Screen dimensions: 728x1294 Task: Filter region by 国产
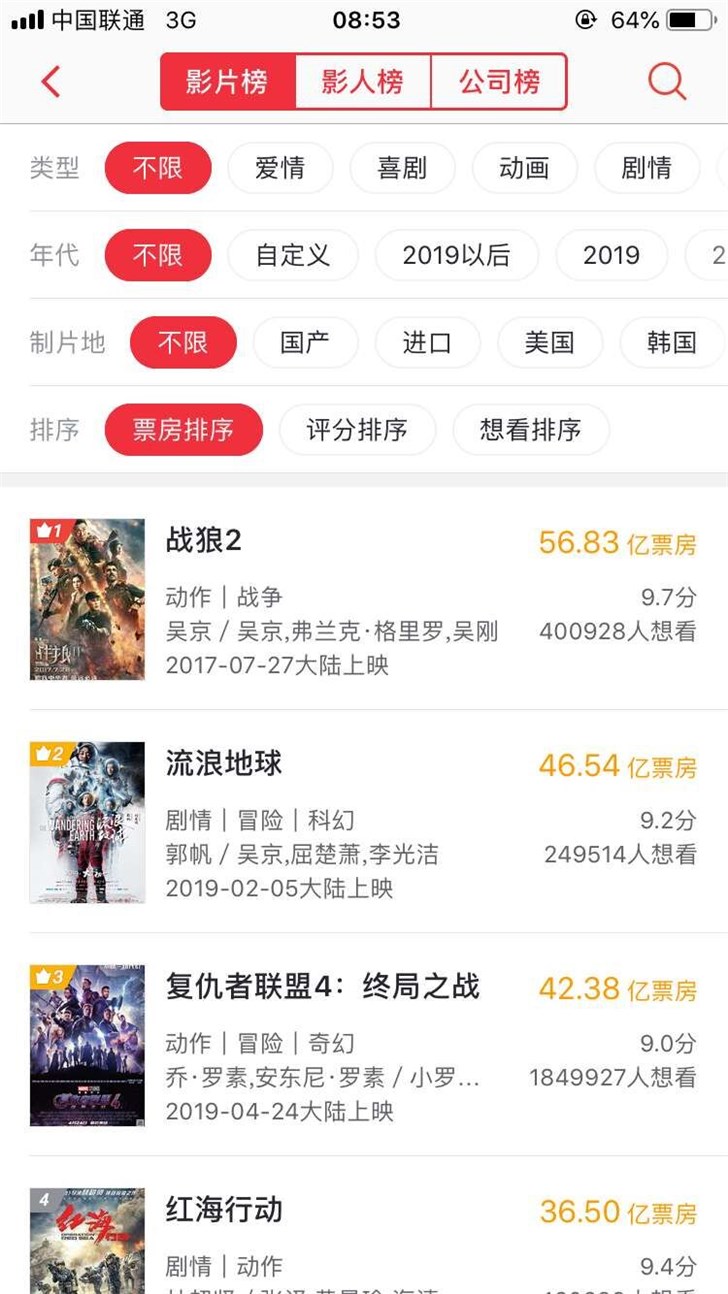pos(305,343)
